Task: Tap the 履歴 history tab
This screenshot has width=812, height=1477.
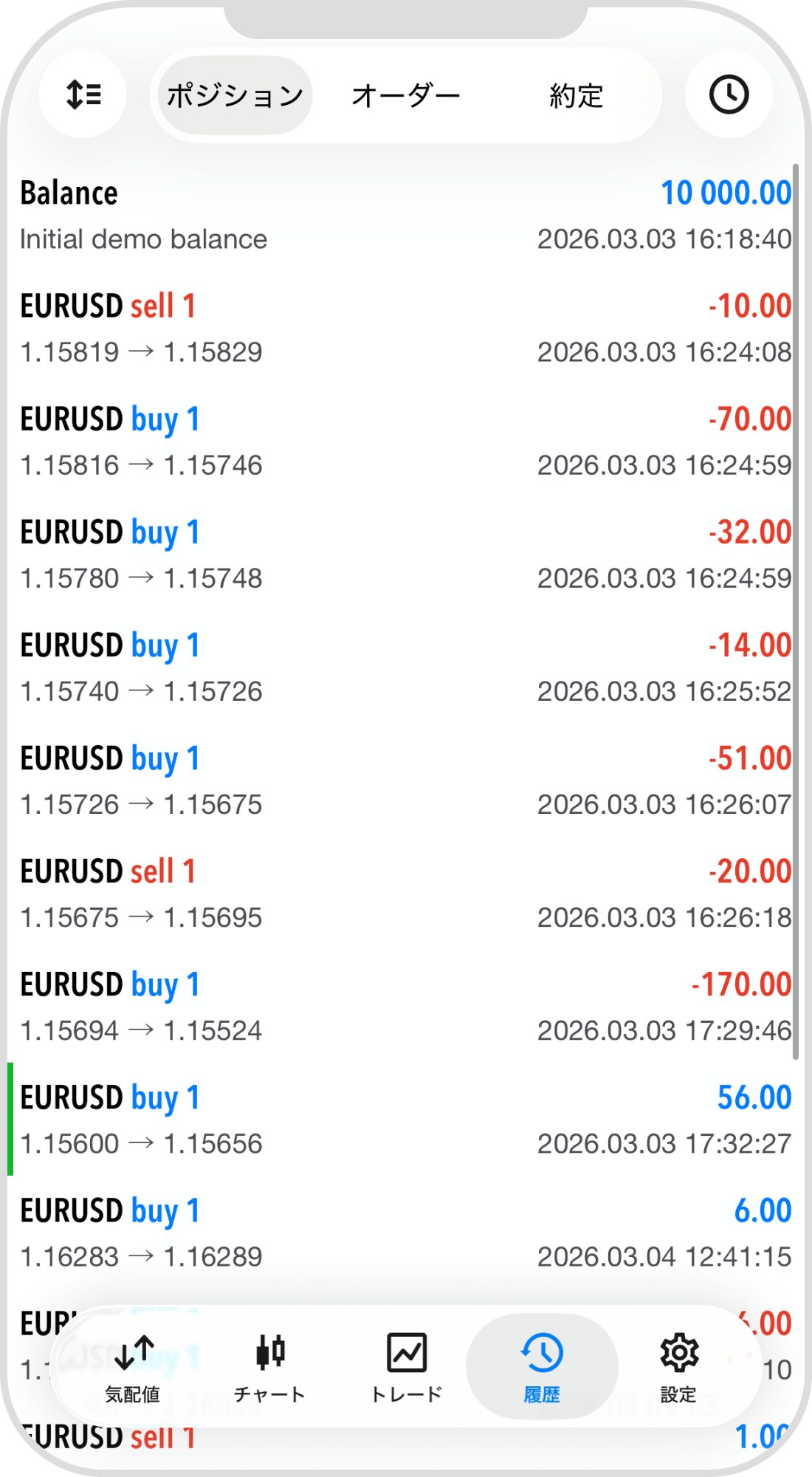Action: [542, 1367]
